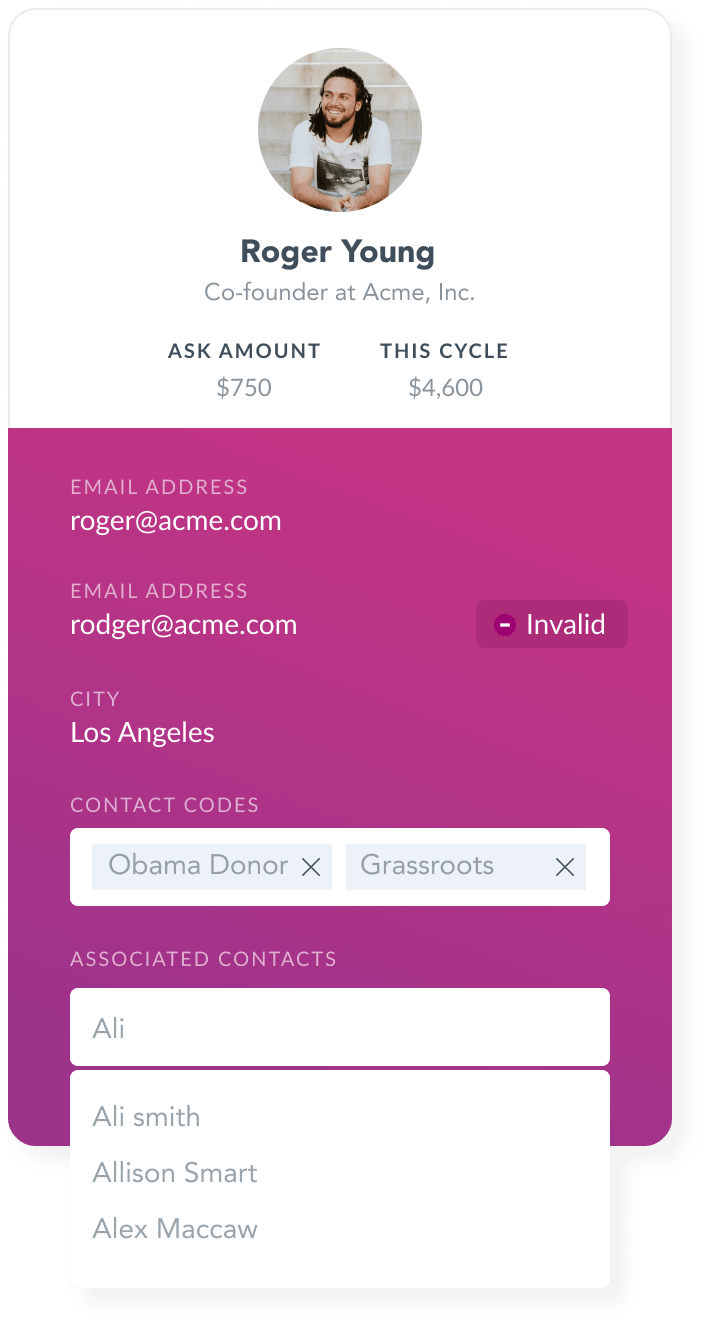Pick Alex Maccaw from the suggestions

click(x=175, y=1229)
